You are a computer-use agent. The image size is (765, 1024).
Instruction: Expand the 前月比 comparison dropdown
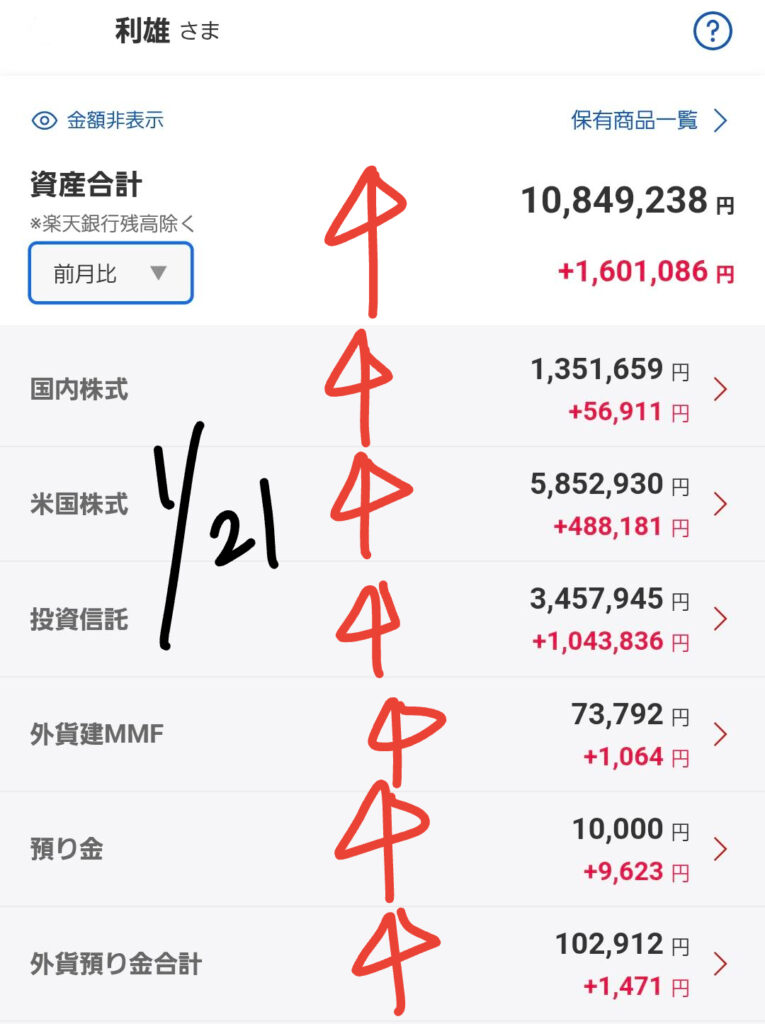coord(110,273)
